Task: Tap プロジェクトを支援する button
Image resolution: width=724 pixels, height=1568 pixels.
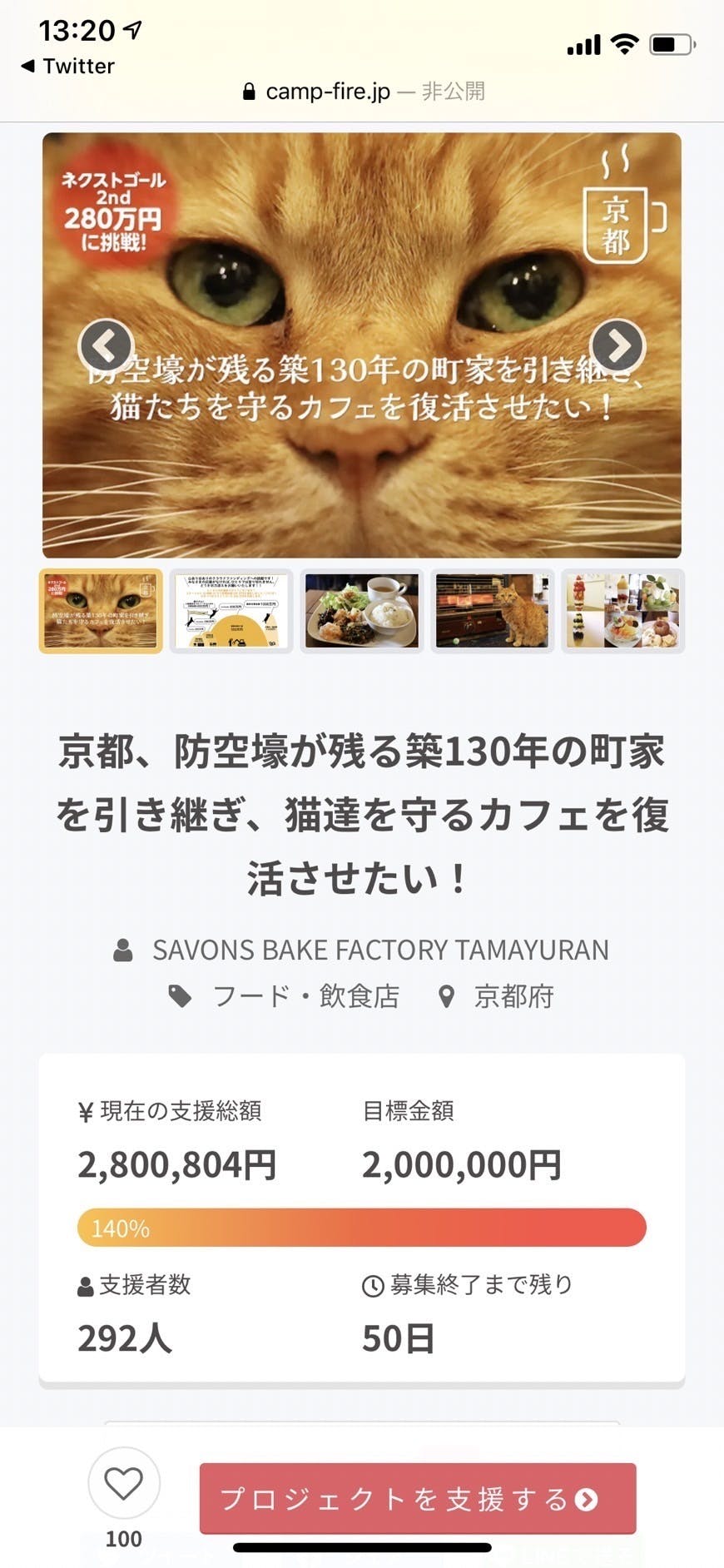Action: point(418,1499)
